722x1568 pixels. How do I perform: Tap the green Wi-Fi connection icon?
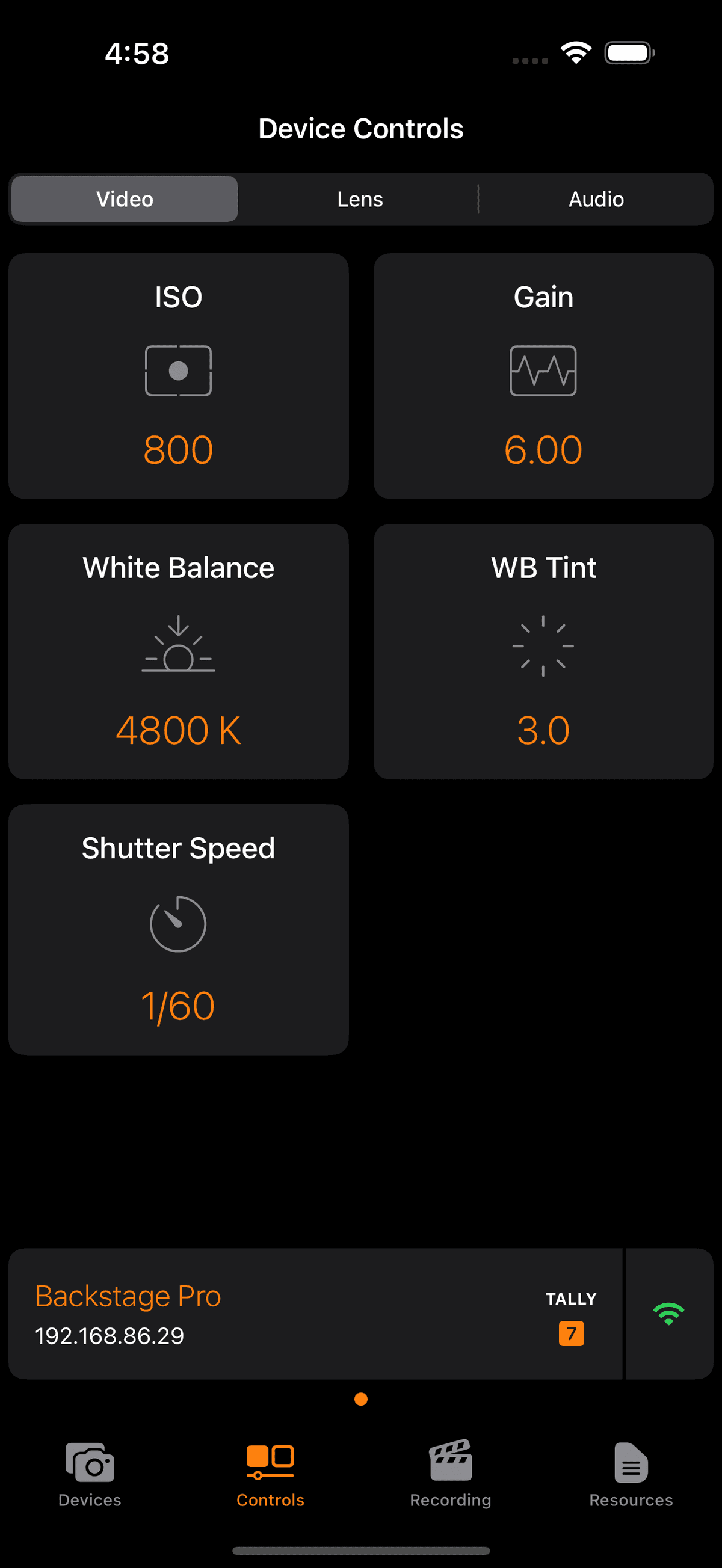[668, 1314]
